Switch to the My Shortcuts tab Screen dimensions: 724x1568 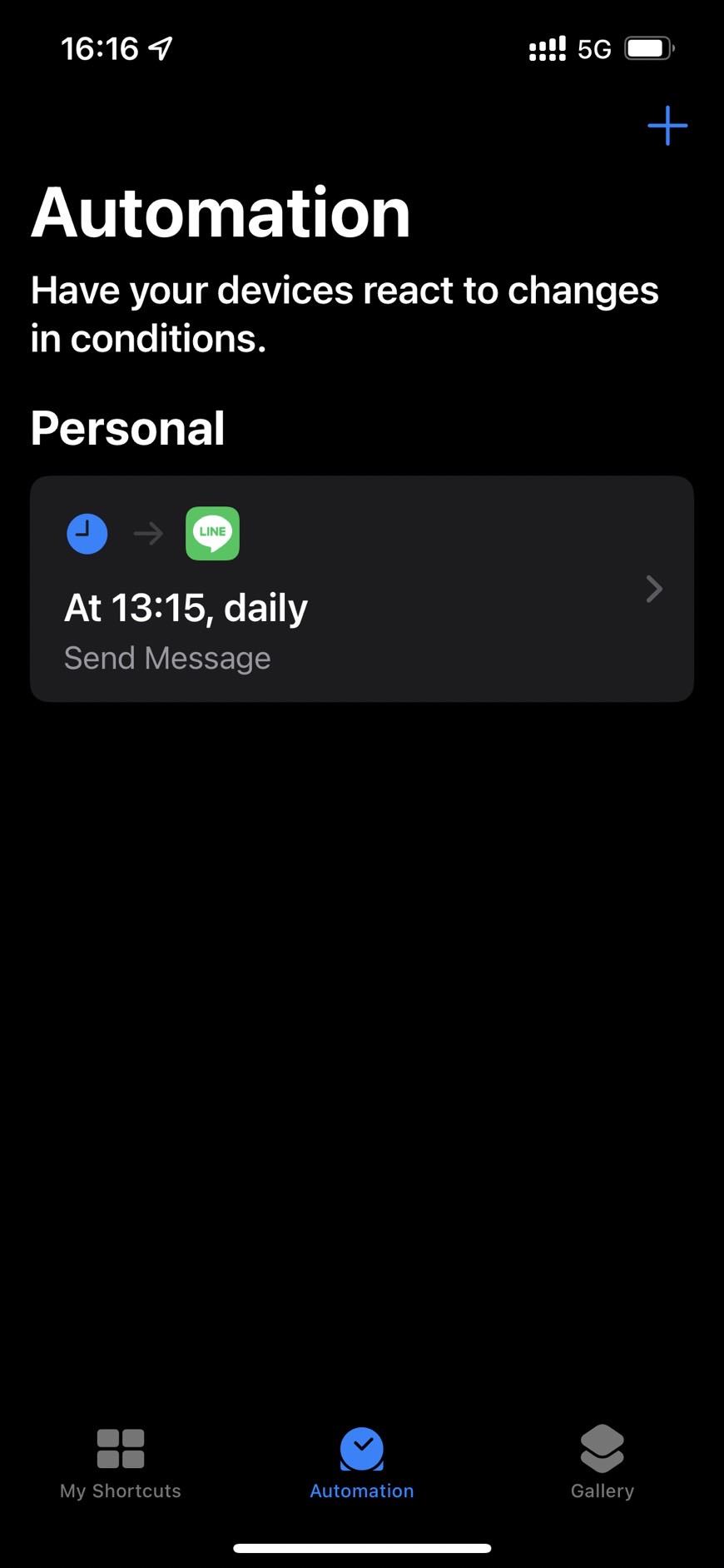click(121, 1463)
